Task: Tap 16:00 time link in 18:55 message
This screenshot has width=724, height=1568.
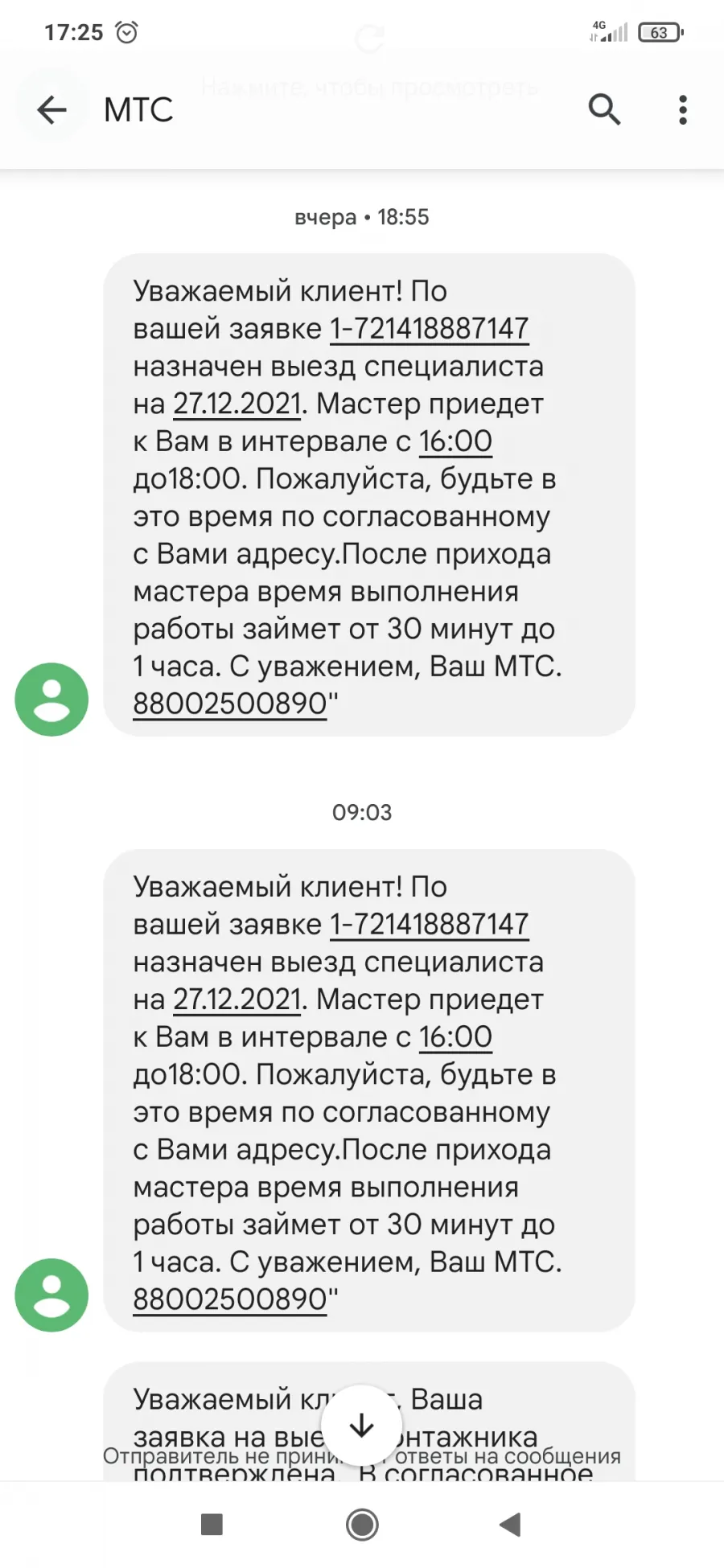Action: pyautogui.click(x=455, y=441)
